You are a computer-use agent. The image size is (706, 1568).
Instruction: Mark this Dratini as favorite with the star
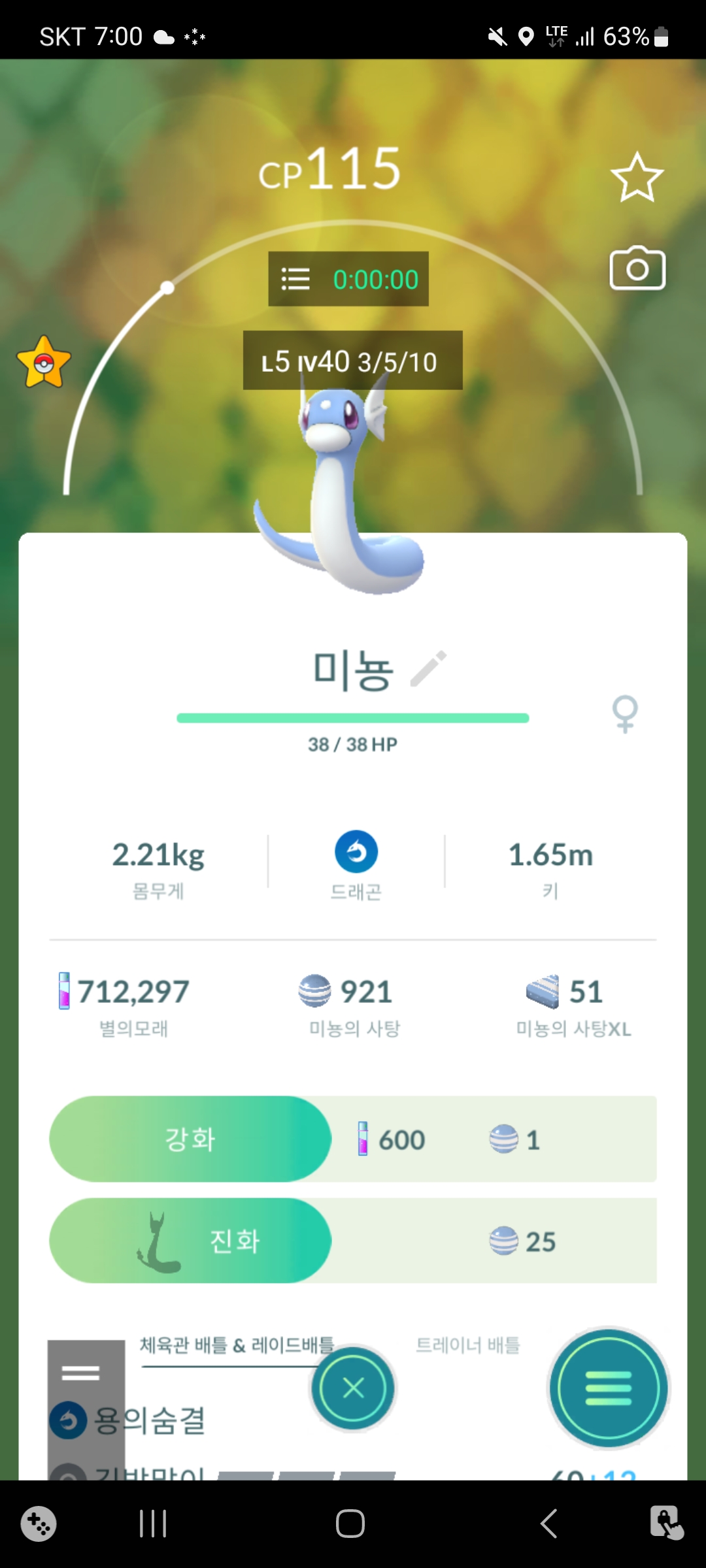click(x=637, y=177)
